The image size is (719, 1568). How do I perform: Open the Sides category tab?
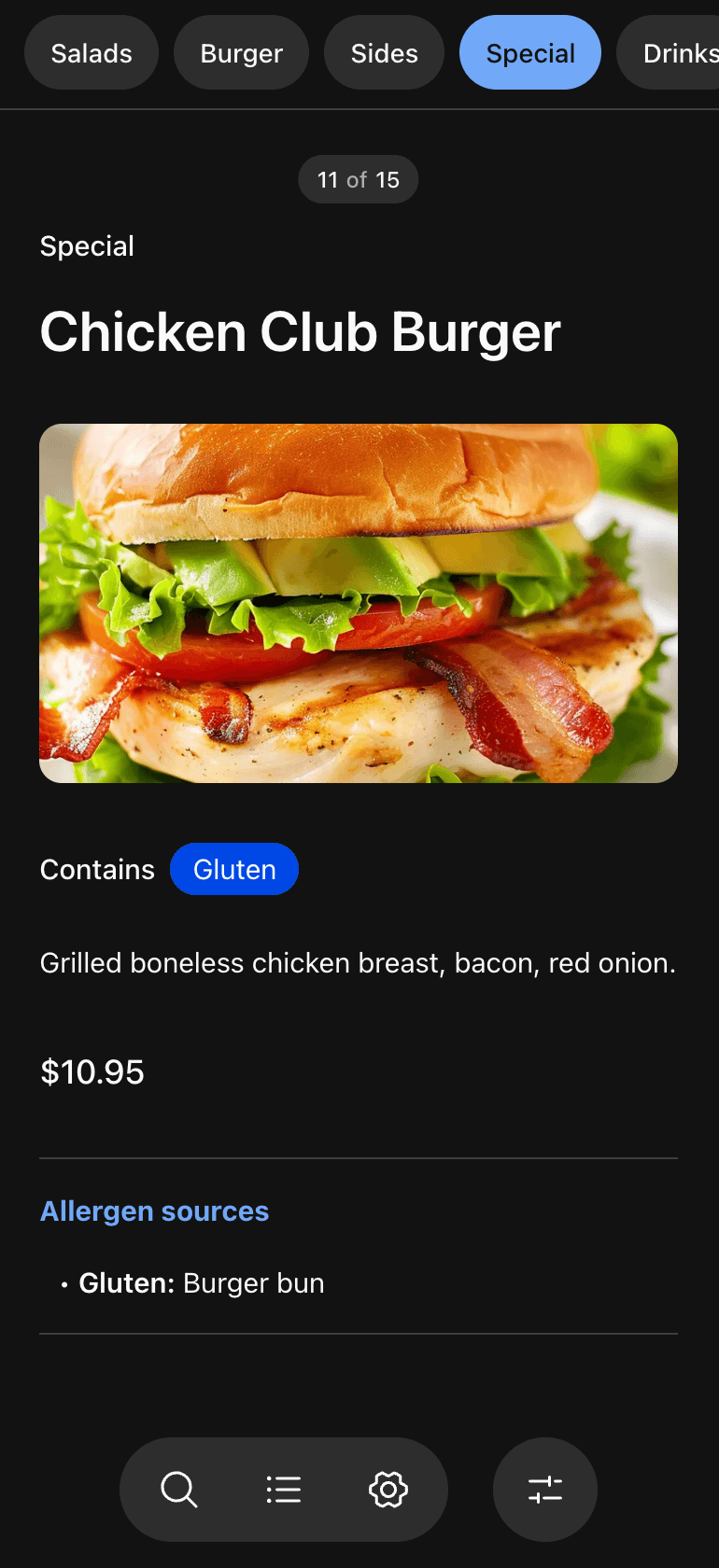click(x=384, y=53)
